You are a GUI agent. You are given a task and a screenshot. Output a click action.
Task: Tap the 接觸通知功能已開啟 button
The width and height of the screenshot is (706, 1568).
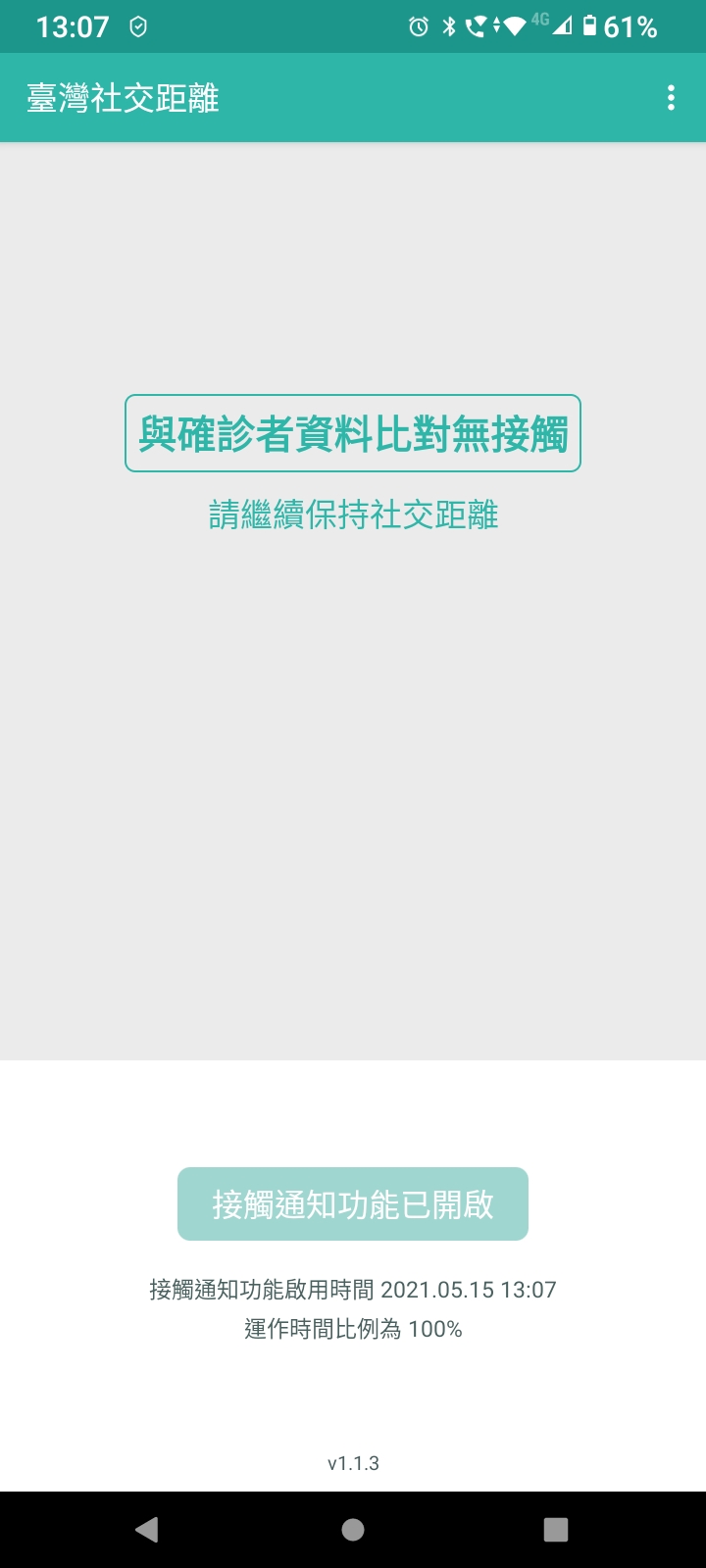pos(353,1204)
